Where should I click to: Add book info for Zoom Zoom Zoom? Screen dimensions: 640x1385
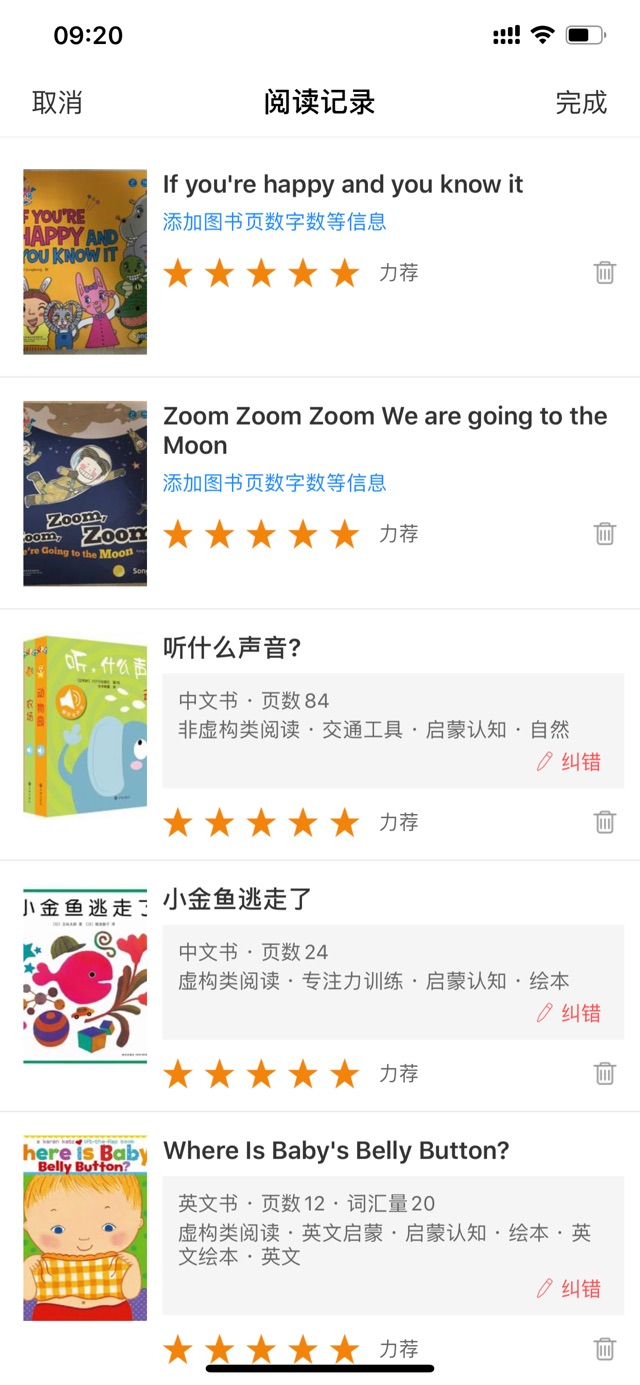pos(274,483)
